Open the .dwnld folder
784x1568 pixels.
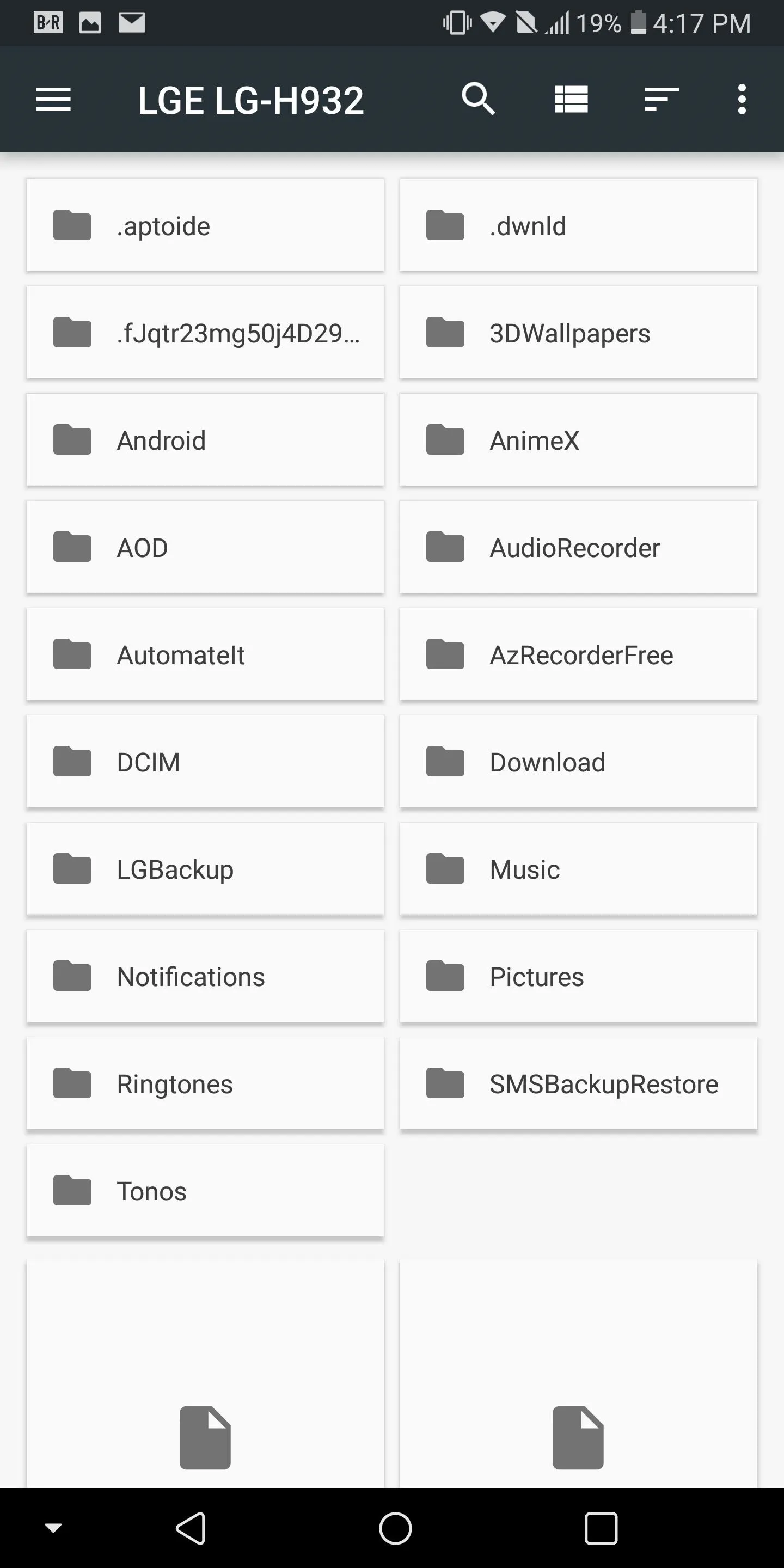(x=578, y=225)
